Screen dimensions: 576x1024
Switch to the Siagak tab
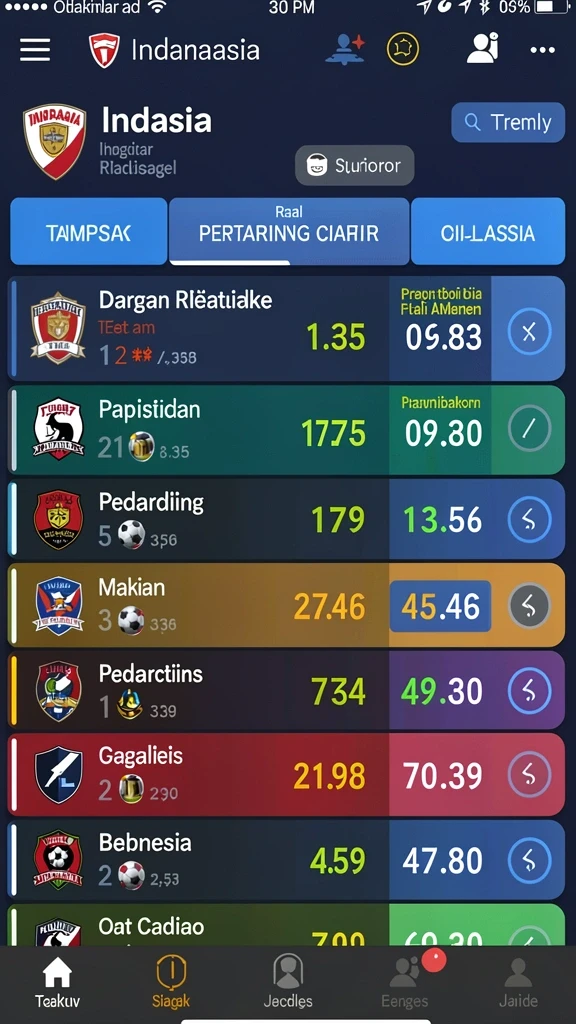[171, 982]
